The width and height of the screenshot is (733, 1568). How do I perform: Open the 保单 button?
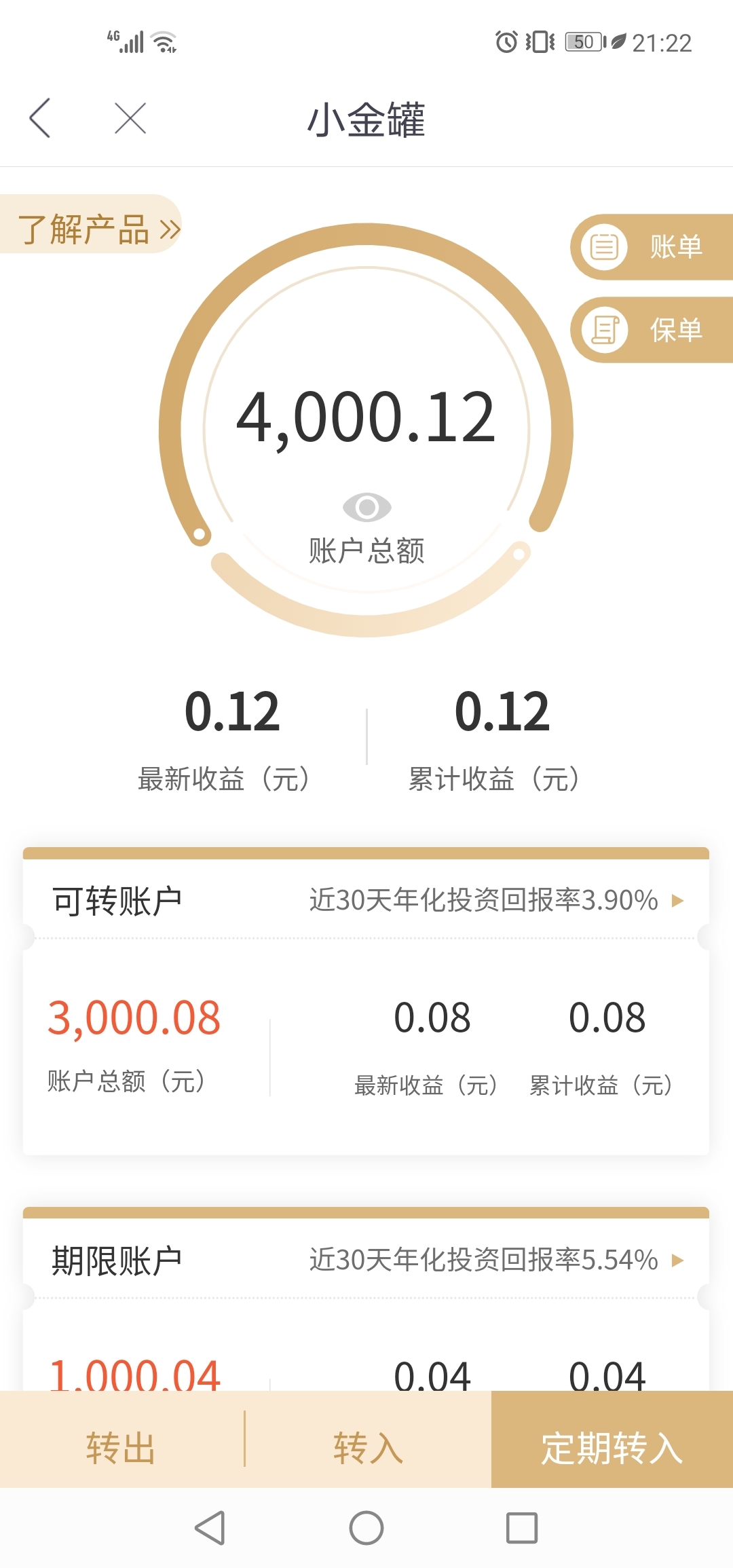(x=652, y=330)
